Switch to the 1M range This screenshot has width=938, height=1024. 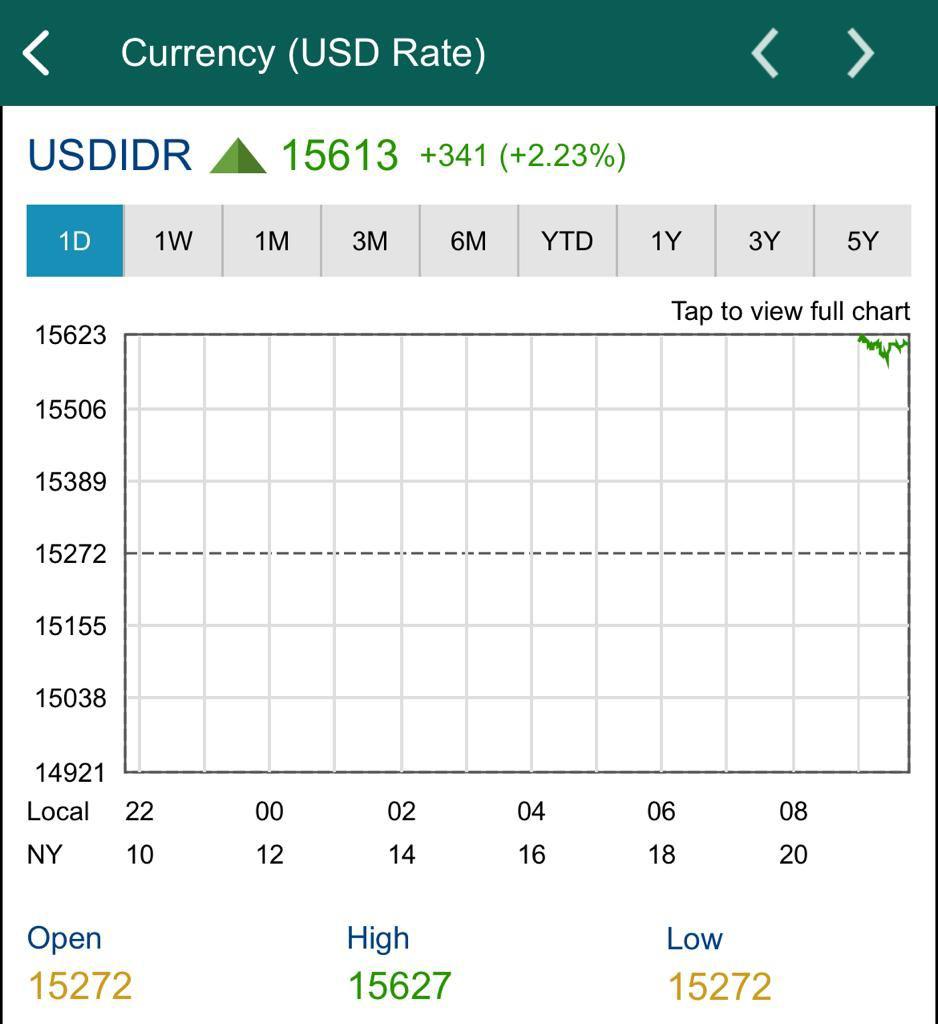(271, 241)
